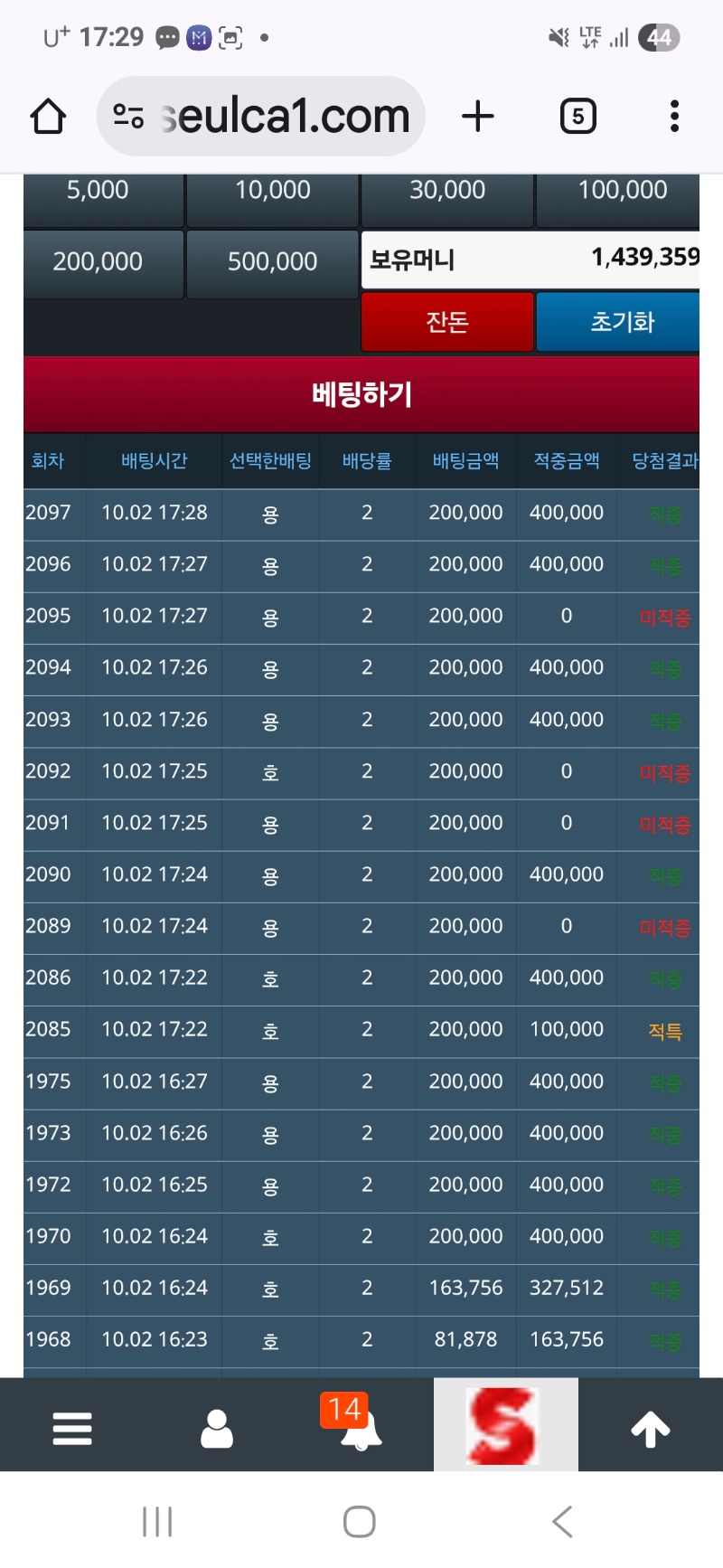Tap the address bar showing seulca1.com
Image resolution: width=723 pixels, height=1568 pixels.
(262, 117)
